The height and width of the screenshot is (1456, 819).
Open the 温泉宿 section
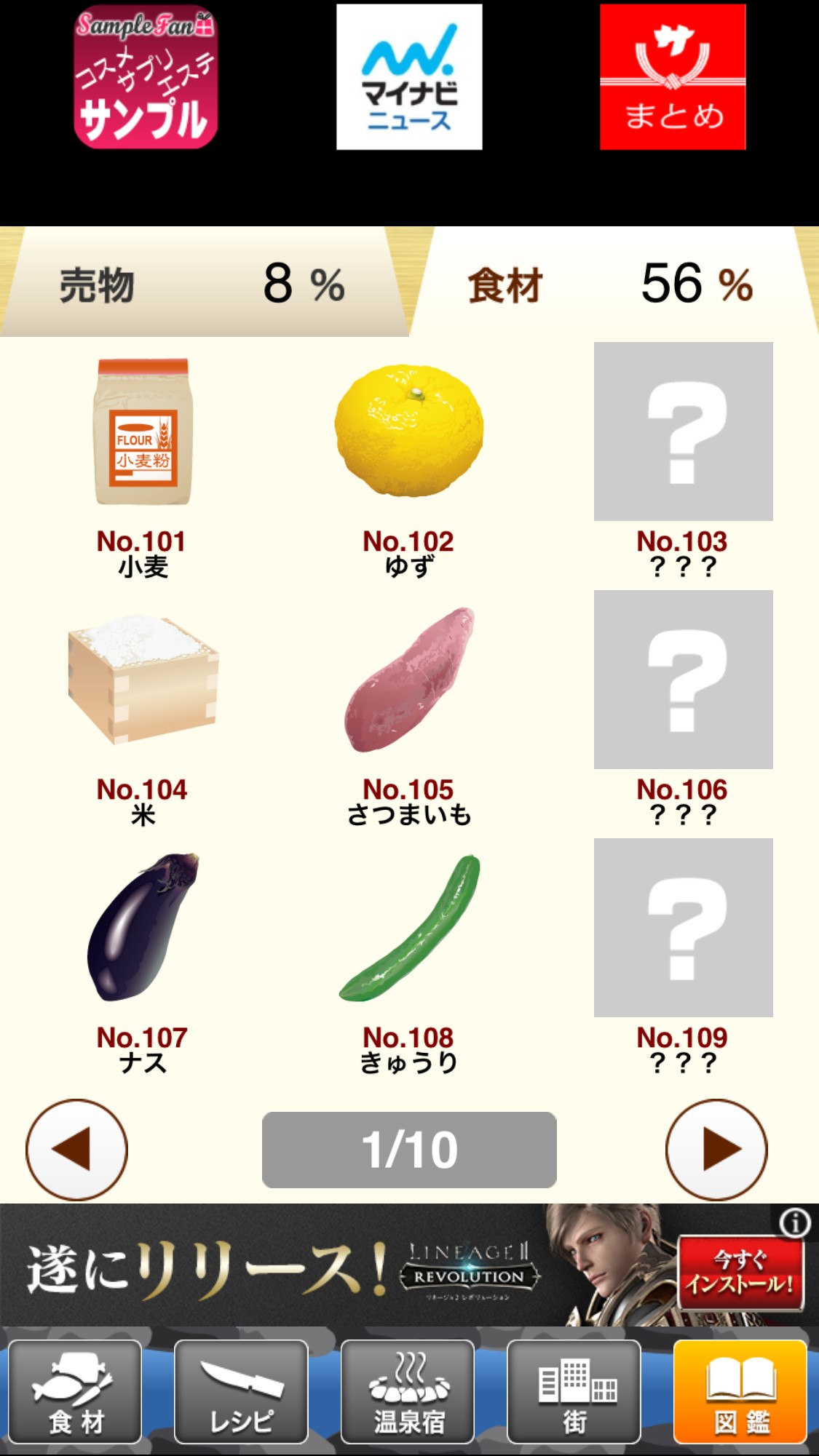click(x=408, y=1392)
